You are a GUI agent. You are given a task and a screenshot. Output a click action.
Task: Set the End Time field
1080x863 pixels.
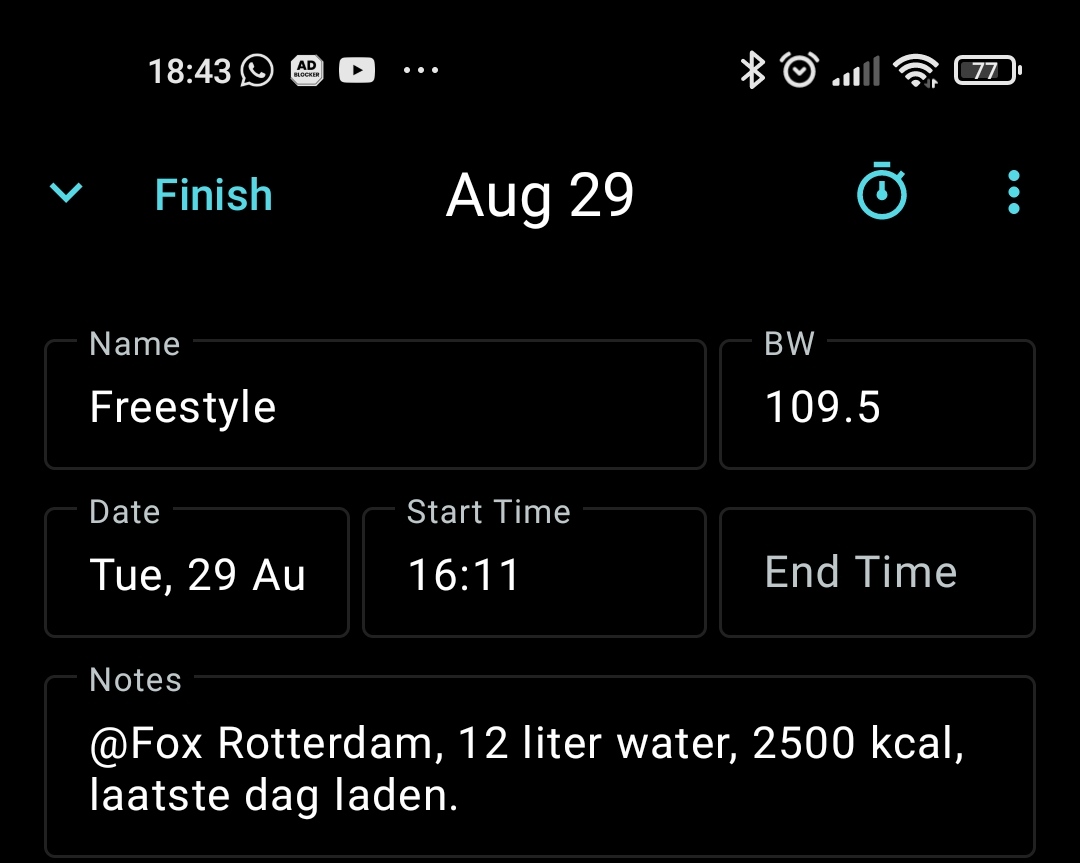pyautogui.click(x=877, y=573)
